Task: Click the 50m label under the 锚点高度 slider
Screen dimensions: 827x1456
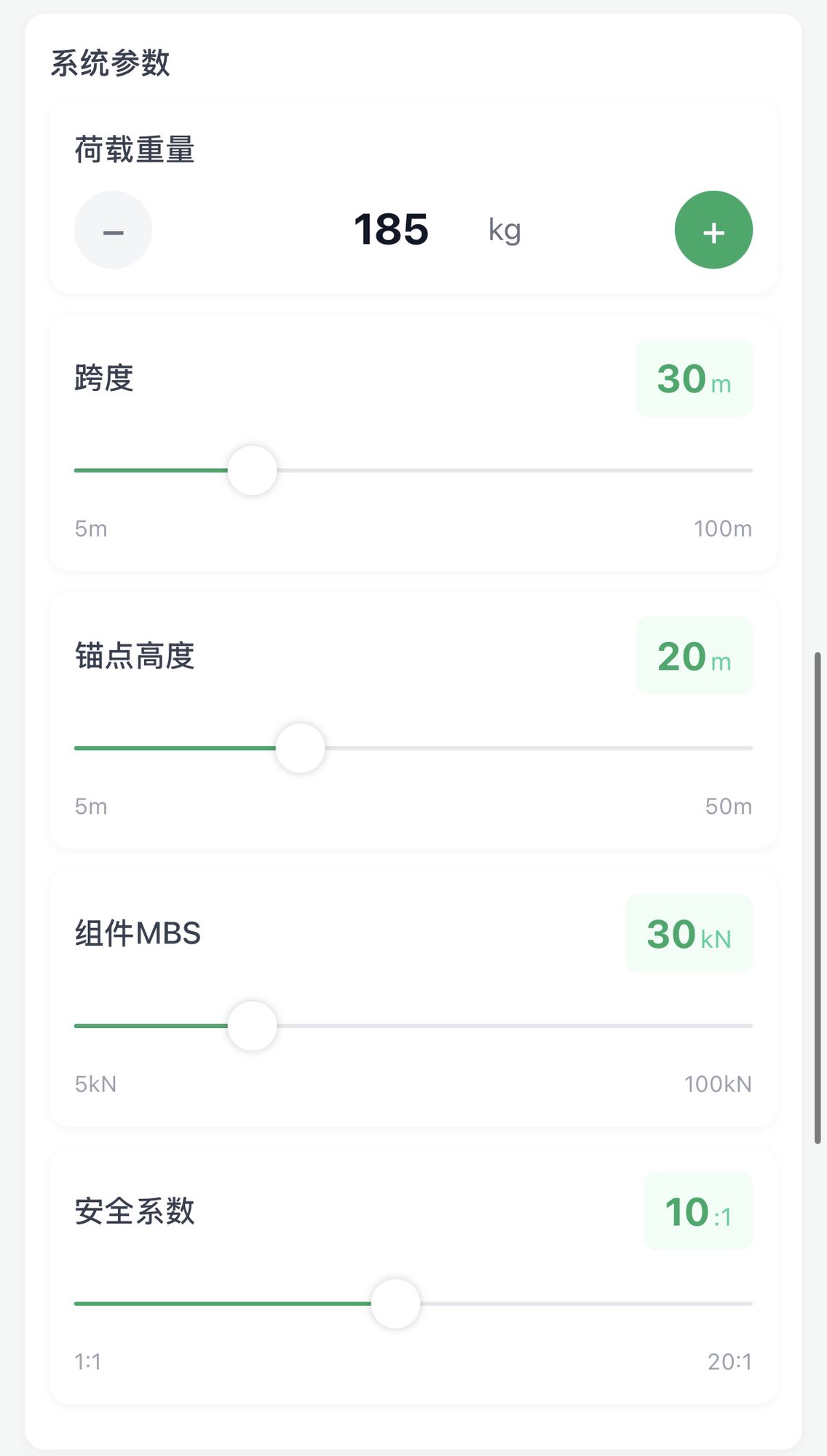Action: tap(728, 807)
